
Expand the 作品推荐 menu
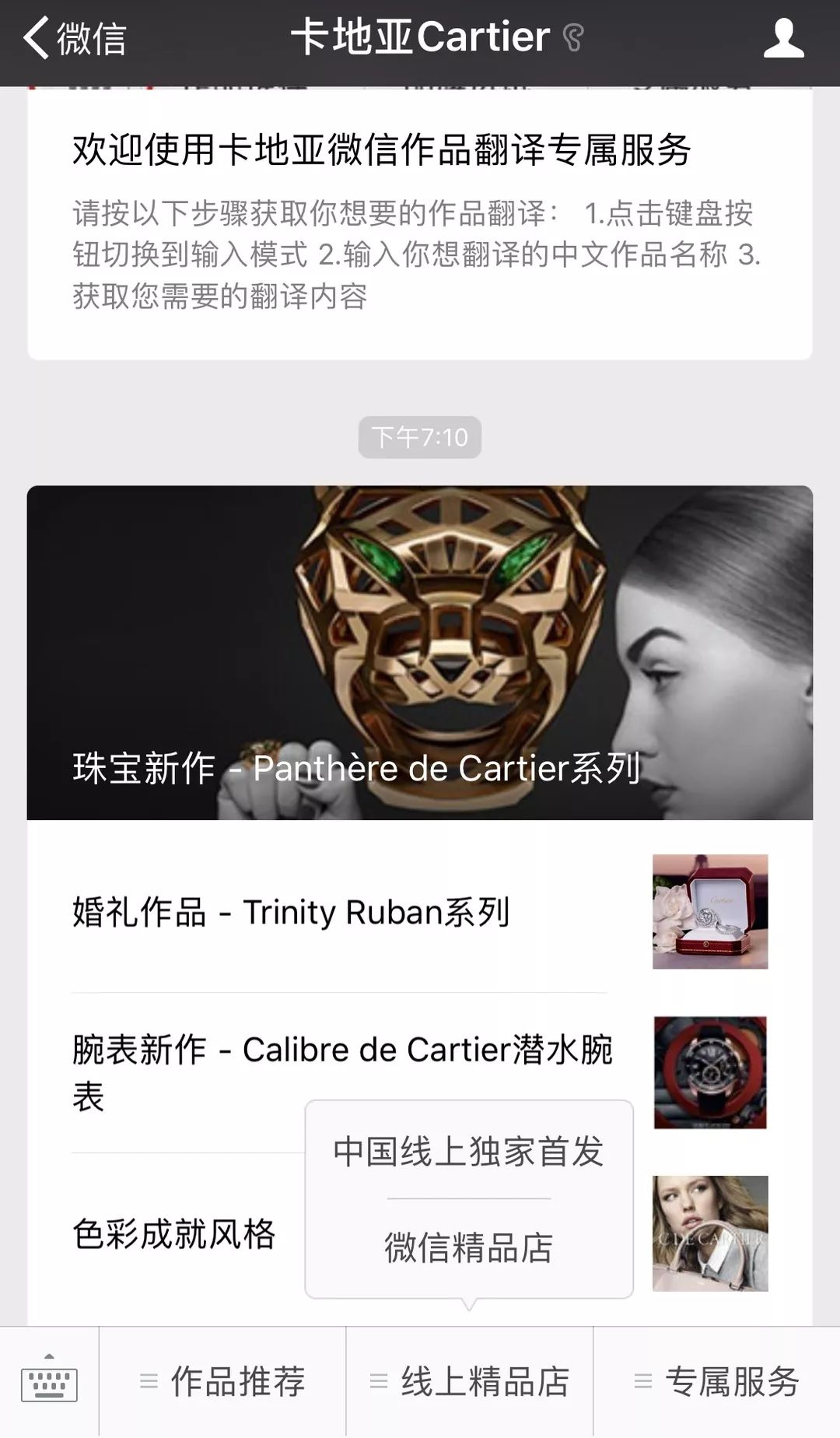(222, 1382)
